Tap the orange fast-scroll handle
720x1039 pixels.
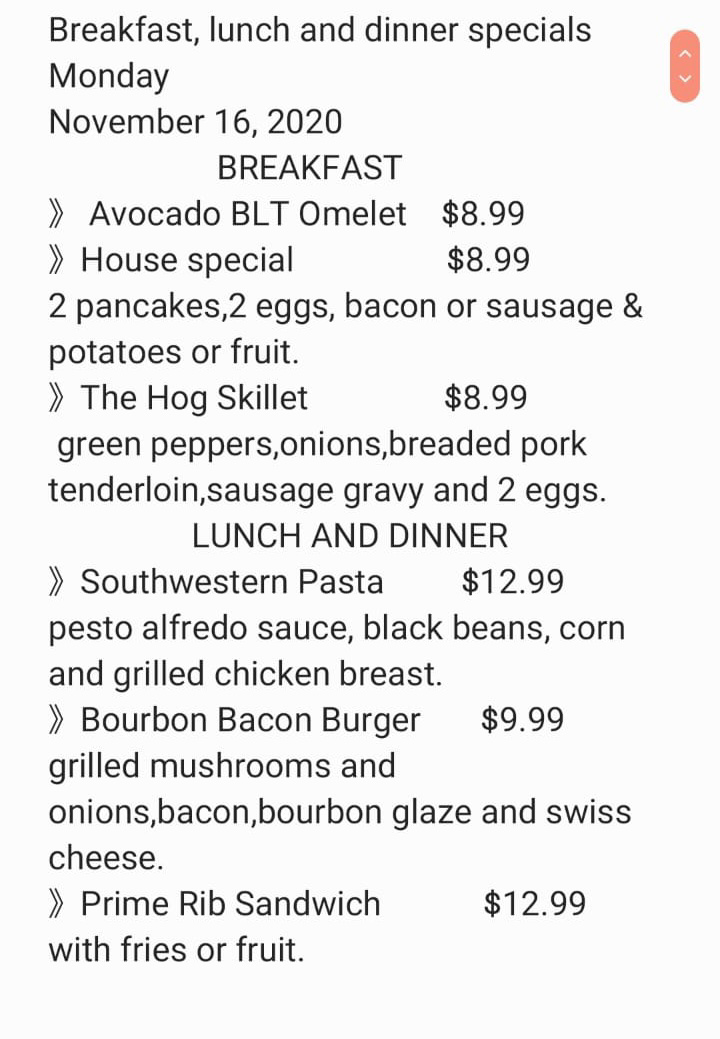pos(685,65)
